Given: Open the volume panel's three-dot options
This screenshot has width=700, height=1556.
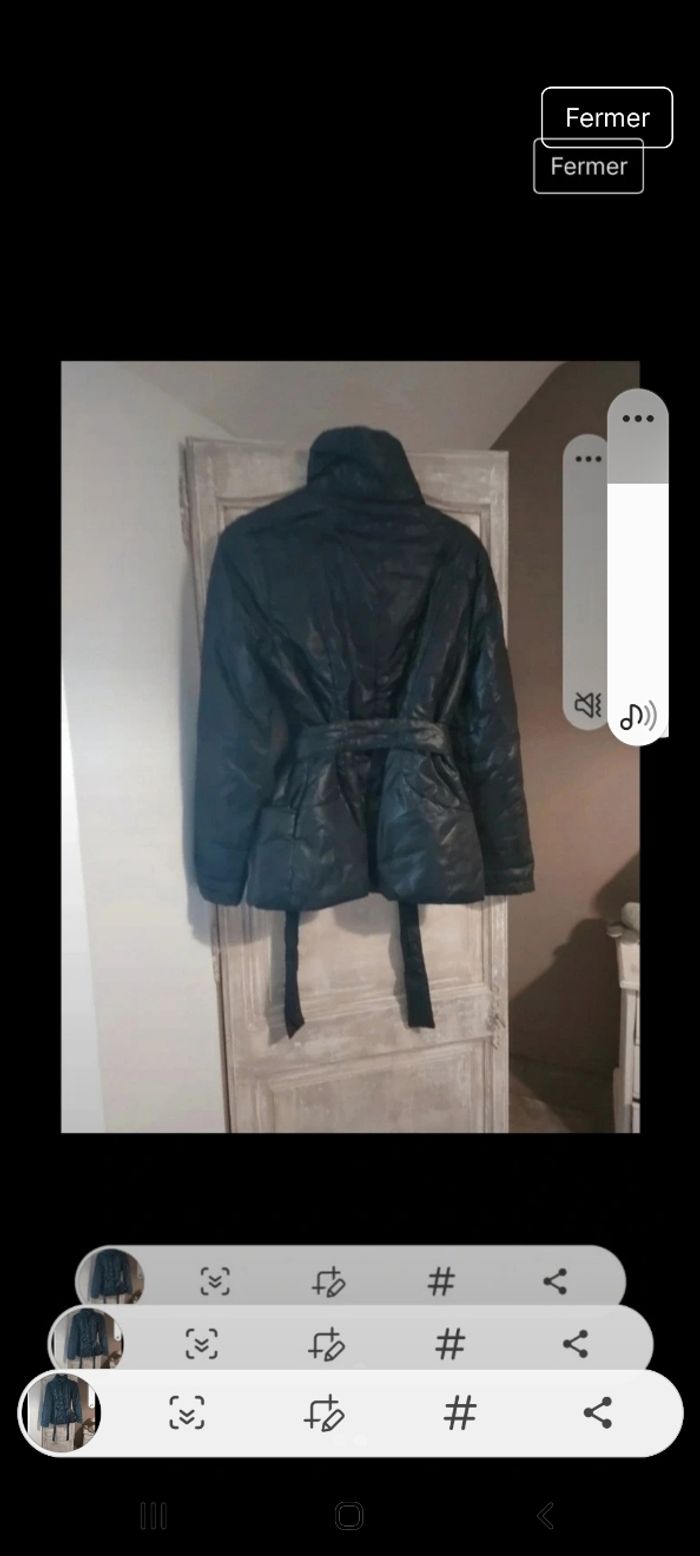Looking at the screenshot, I should click(x=637, y=419).
